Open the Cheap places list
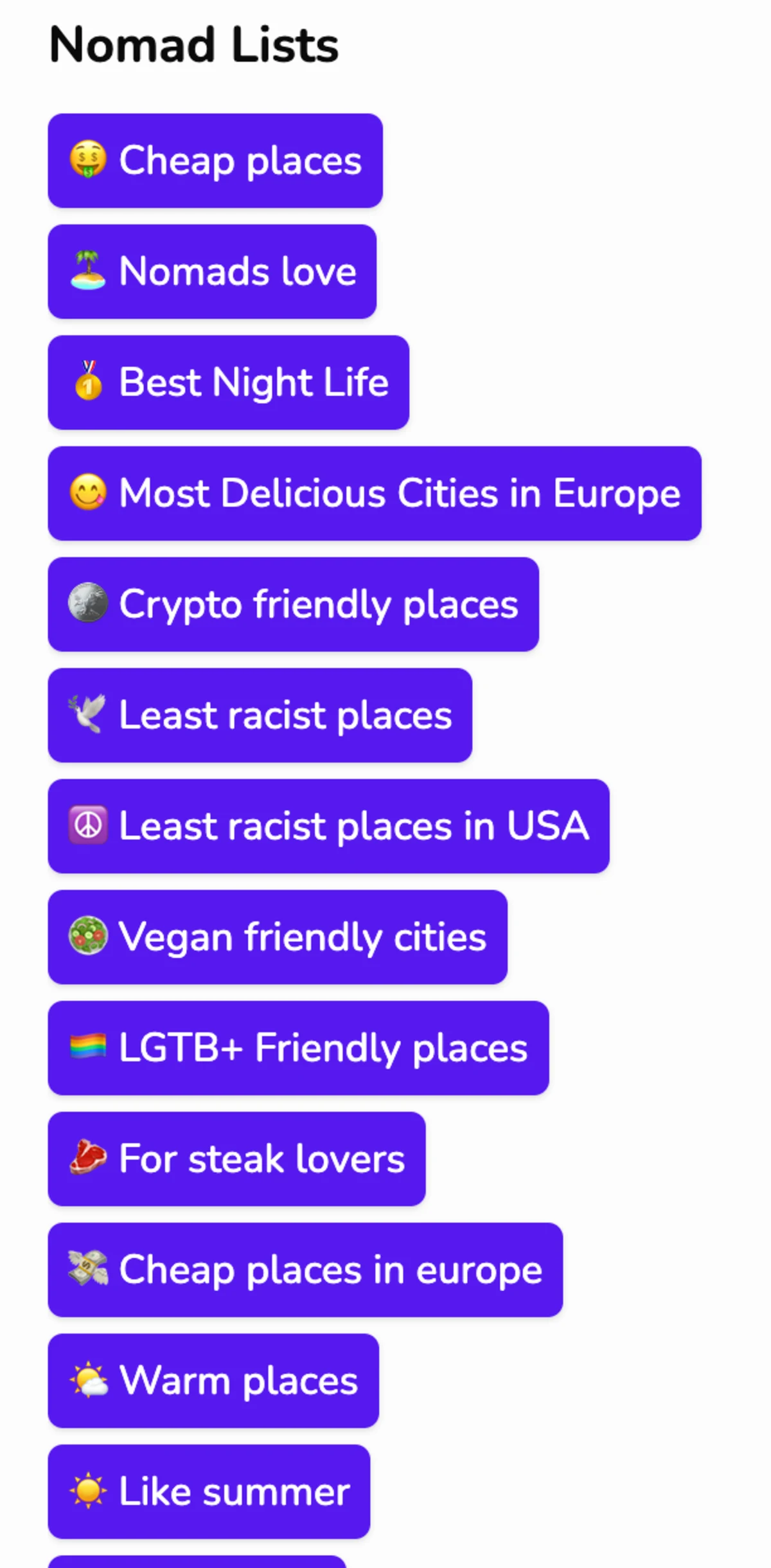This screenshot has width=771, height=1568. (x=215, y=161)
